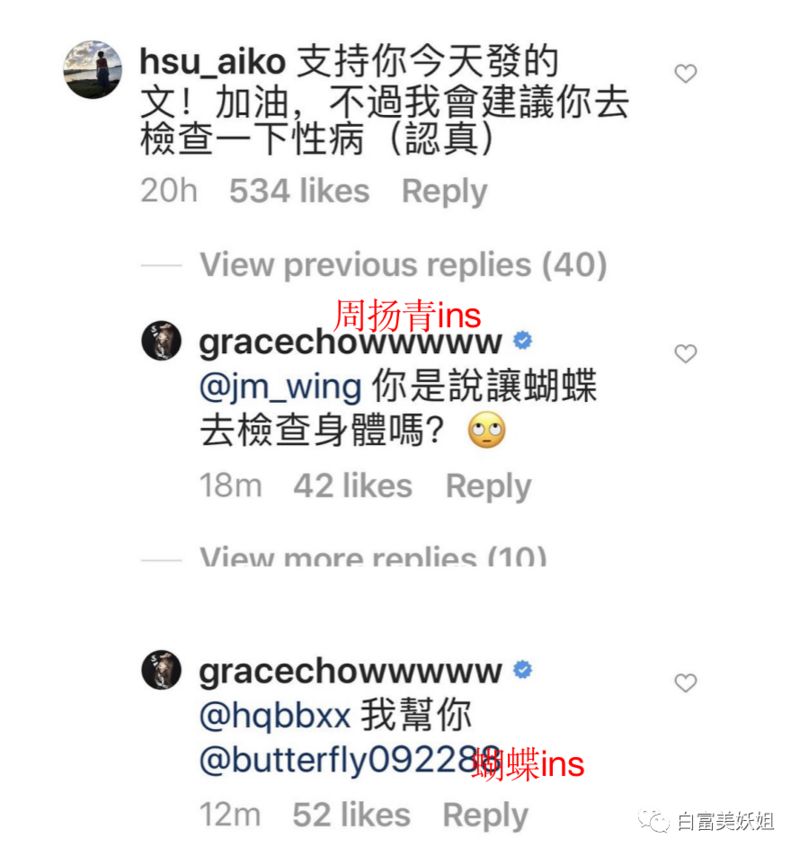Reply to the comment posted 18m ago
The height and width of the screenshot is (856, 800).
[x=488, y=486]
